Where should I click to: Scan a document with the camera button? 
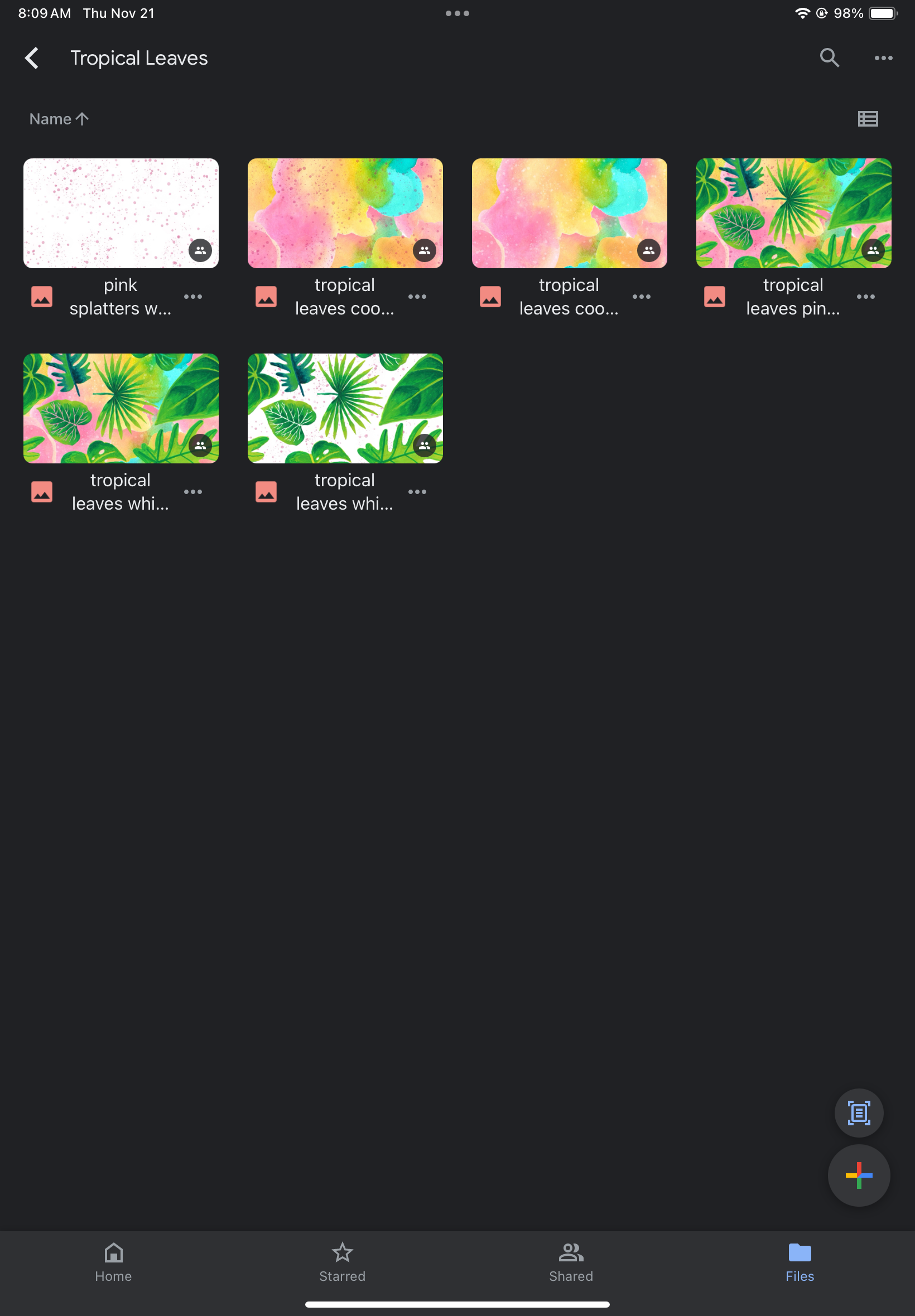pyautogui.click(x=858, y=1112)
